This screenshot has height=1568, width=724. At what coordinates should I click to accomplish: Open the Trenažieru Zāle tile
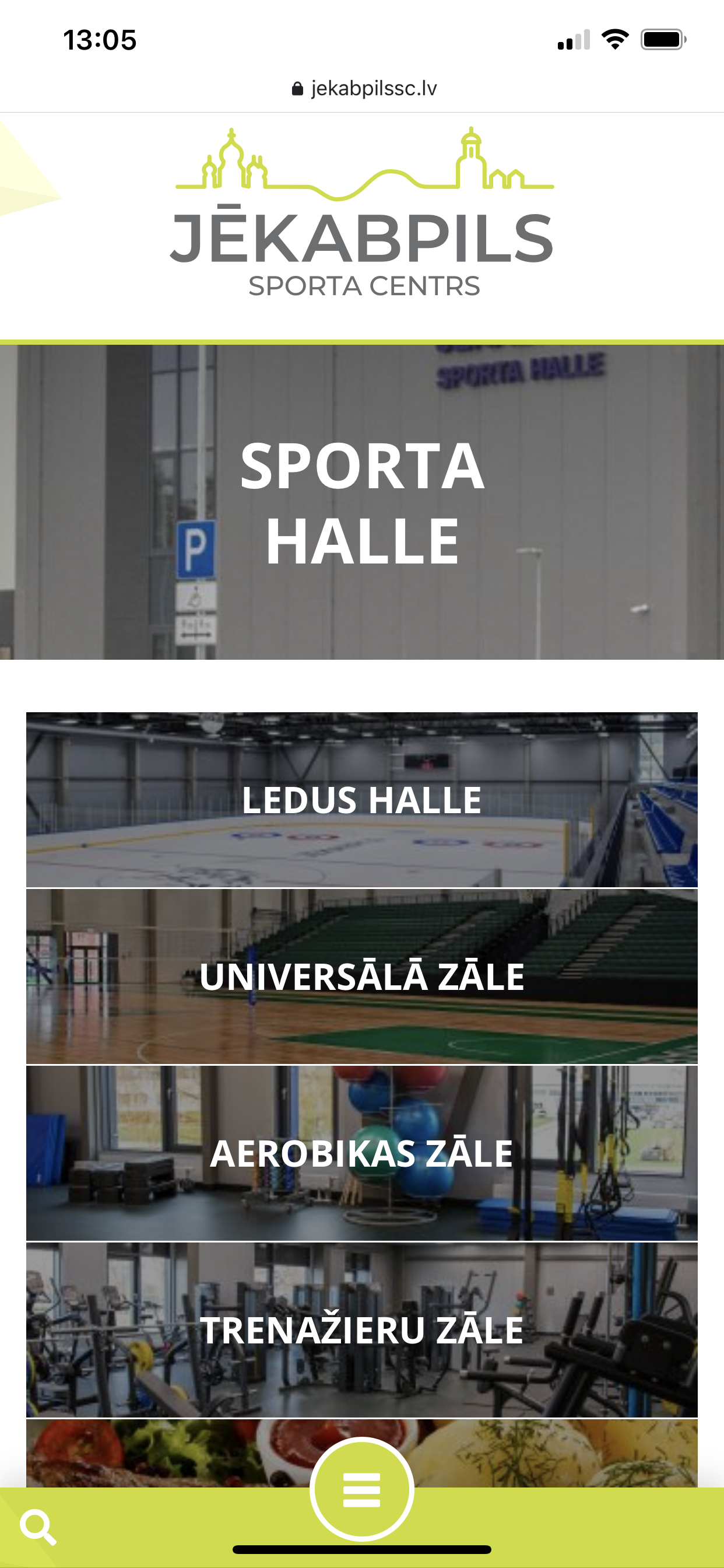[x=361, y=1330]
